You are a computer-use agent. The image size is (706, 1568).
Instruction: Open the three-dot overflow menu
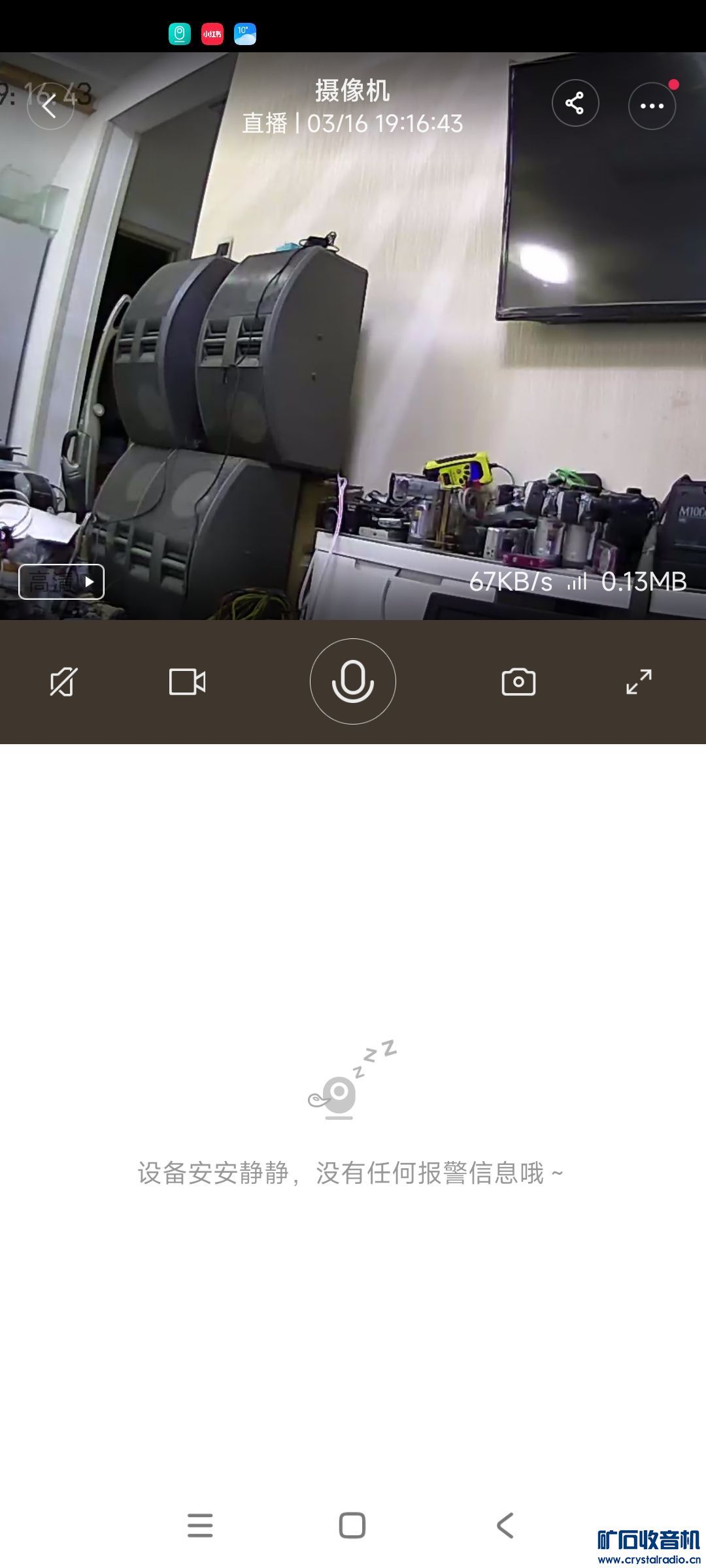point(652,105)
